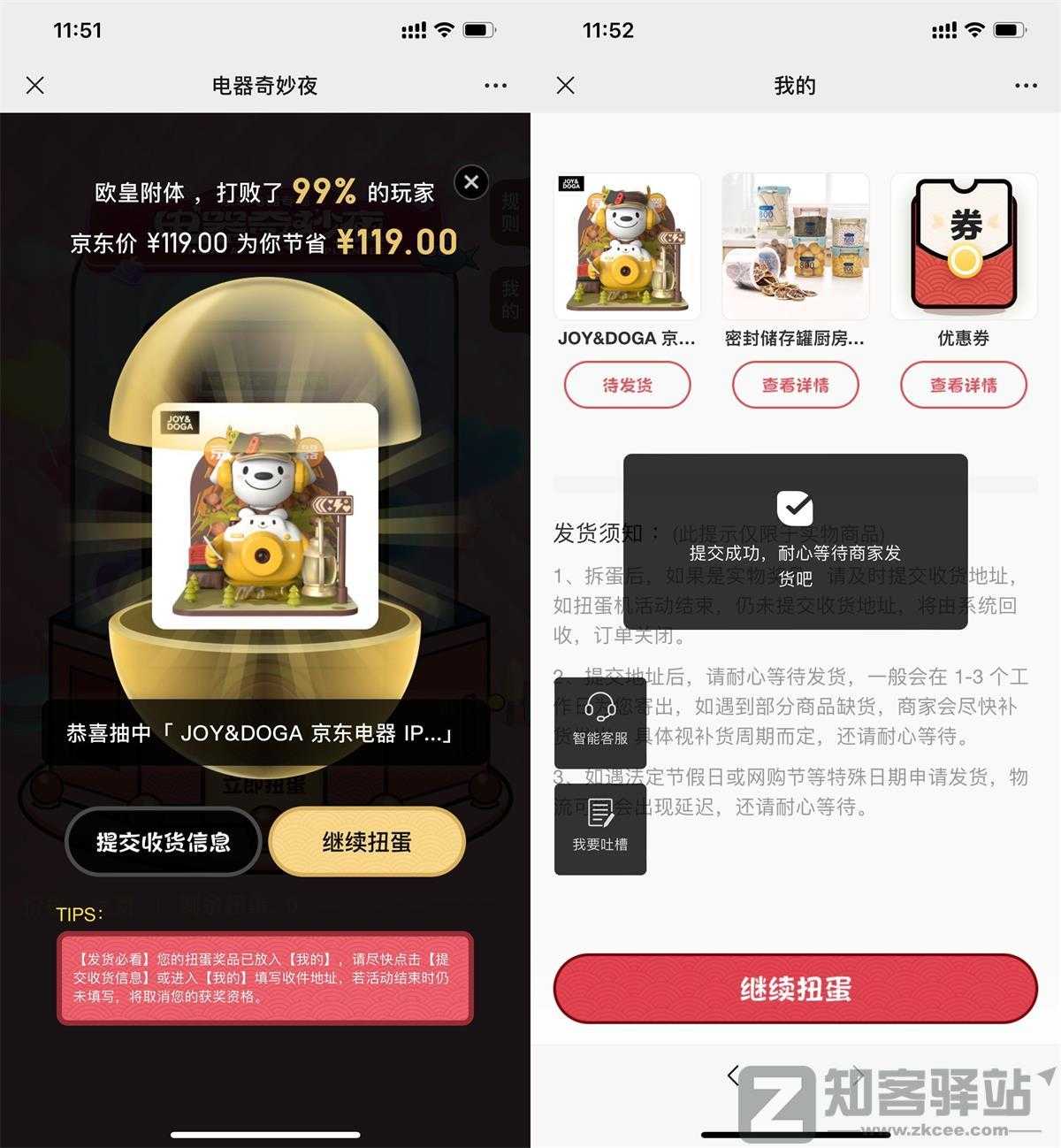View details of 密封储存罐 prize

coord(795,386)
